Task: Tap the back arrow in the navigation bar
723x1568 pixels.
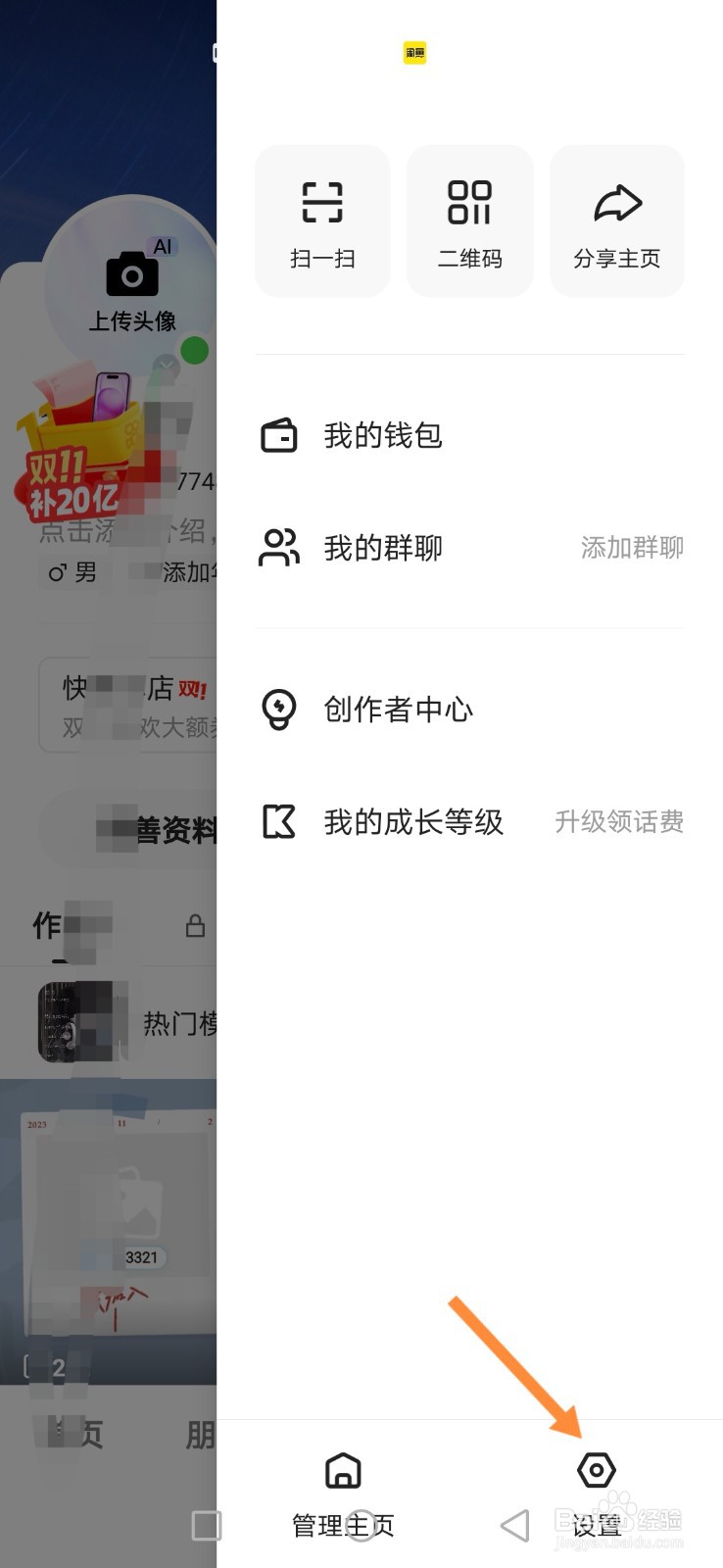Action: point(513,1525)
